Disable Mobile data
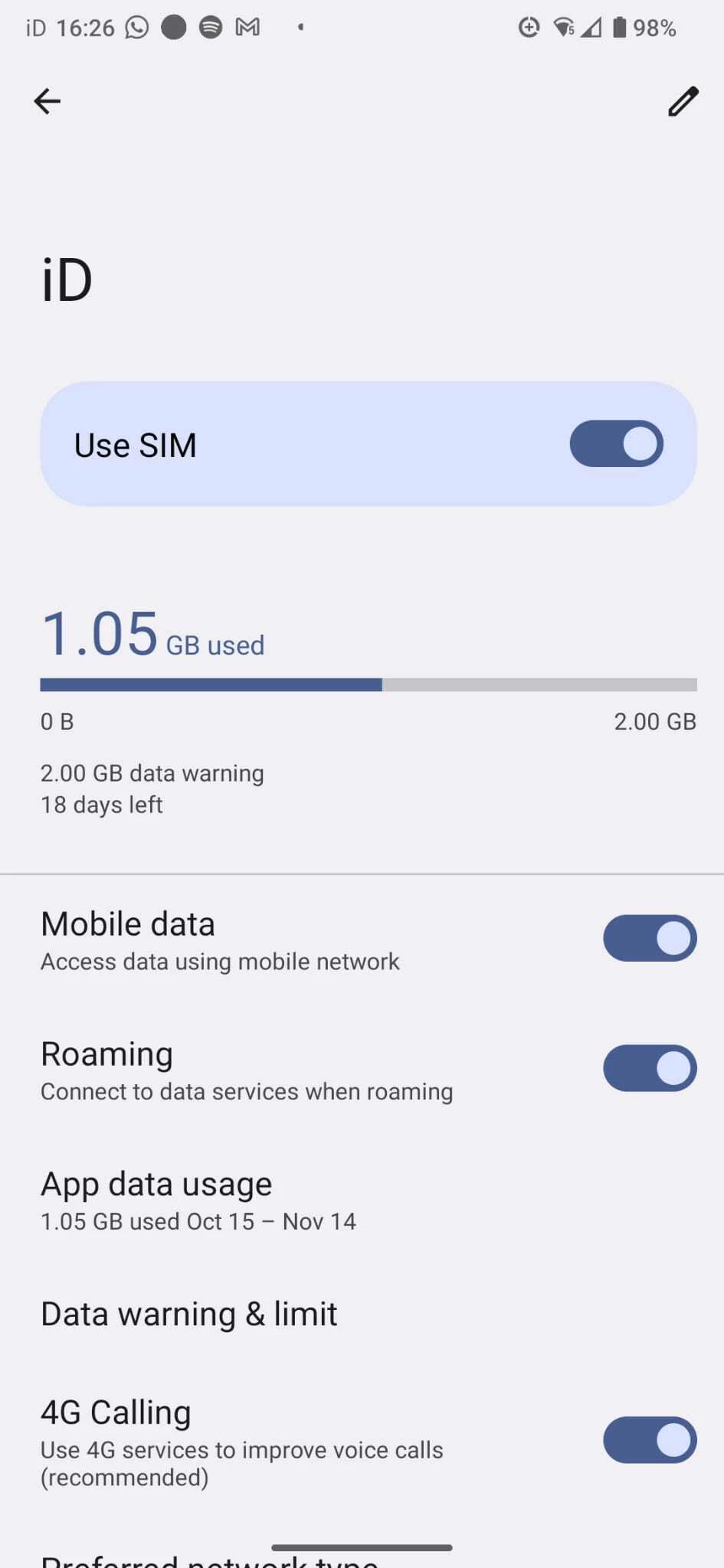The width and height of the screenshot is (724, 1568). pos(649,938)
